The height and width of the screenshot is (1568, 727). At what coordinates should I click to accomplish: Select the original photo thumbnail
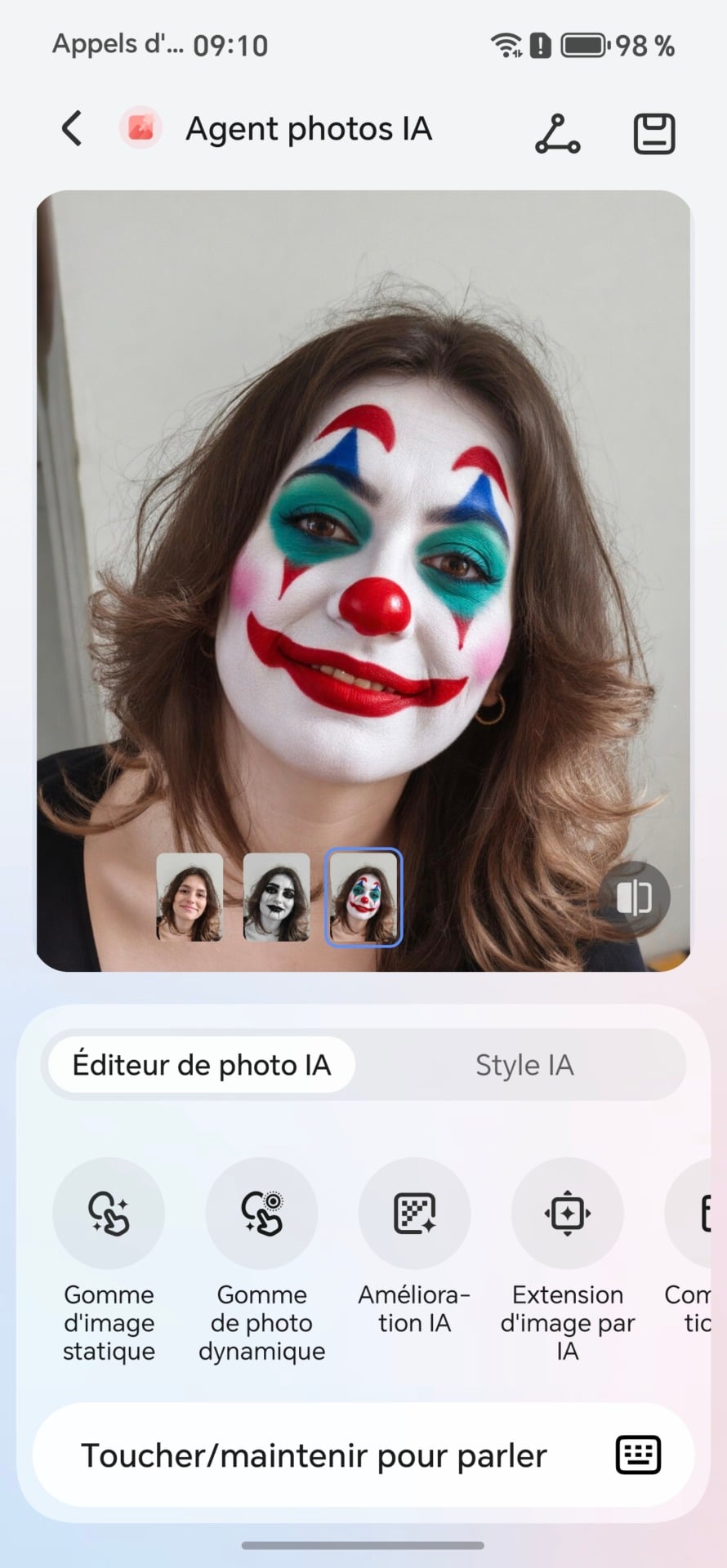(190, 898)
